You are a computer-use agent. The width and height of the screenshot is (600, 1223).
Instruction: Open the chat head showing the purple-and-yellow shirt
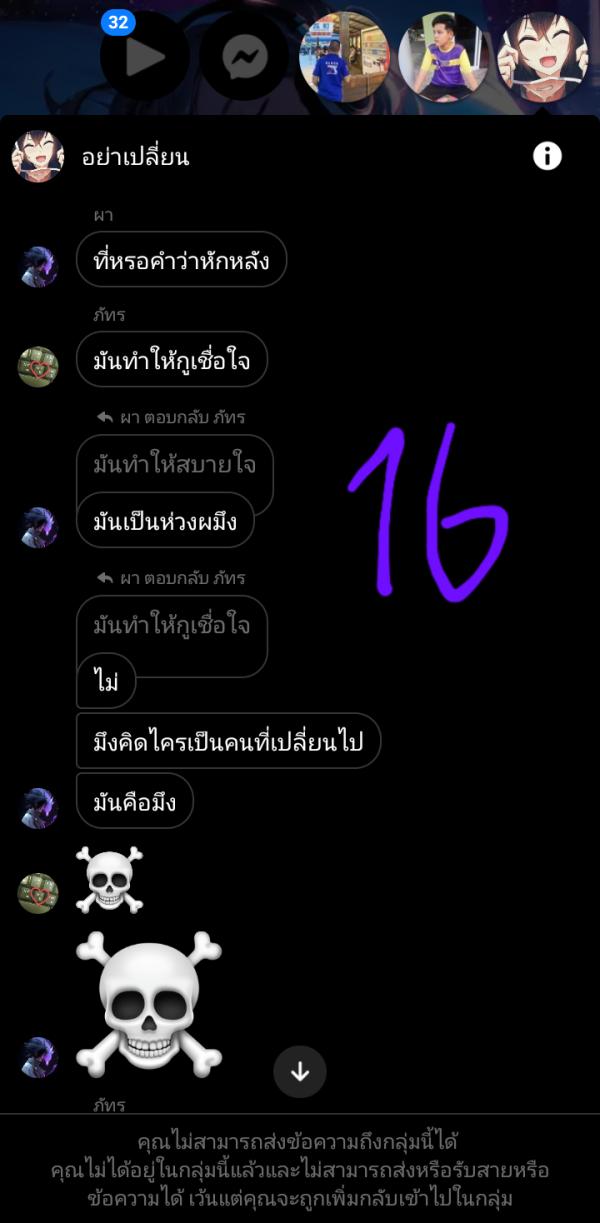[443, 57]
